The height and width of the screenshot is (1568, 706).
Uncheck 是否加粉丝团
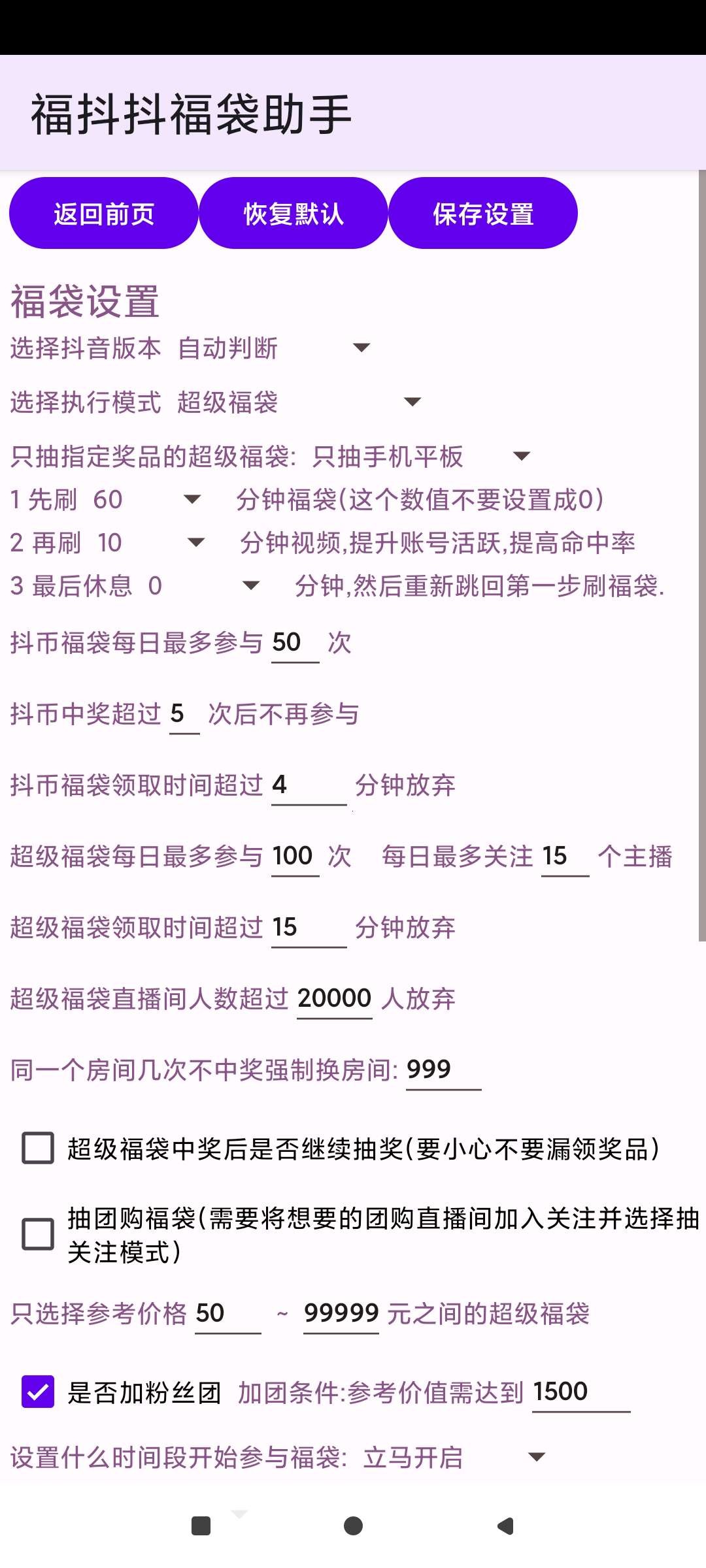(x=38, y=1392)
